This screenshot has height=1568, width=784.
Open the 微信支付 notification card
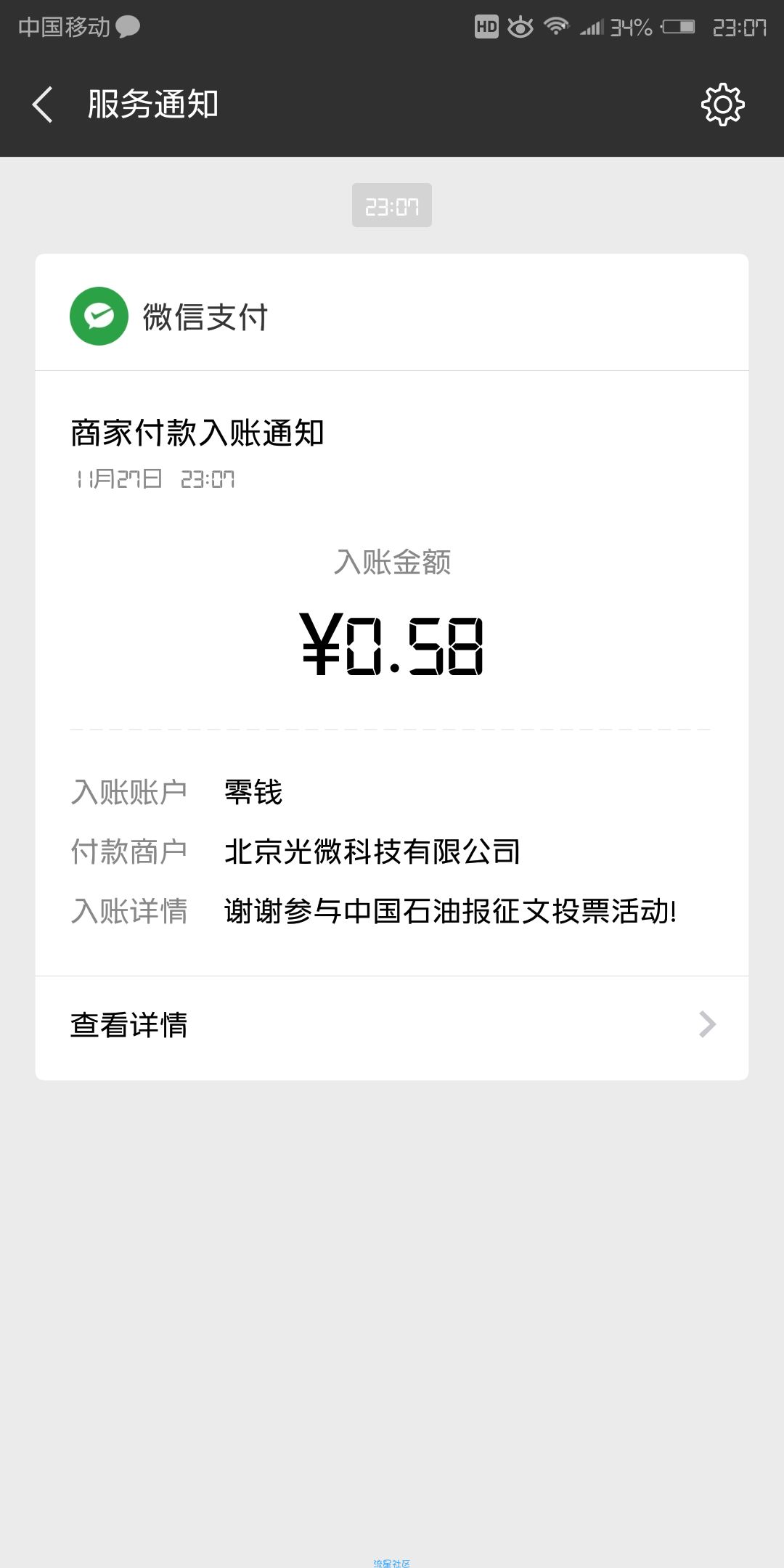392,666
